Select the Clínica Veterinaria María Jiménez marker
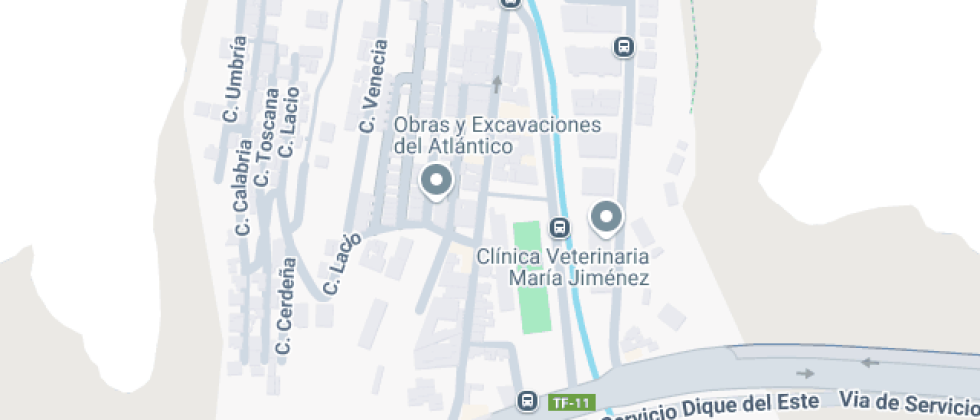Screen dimensions: 980x420 [x=606, y=215]
